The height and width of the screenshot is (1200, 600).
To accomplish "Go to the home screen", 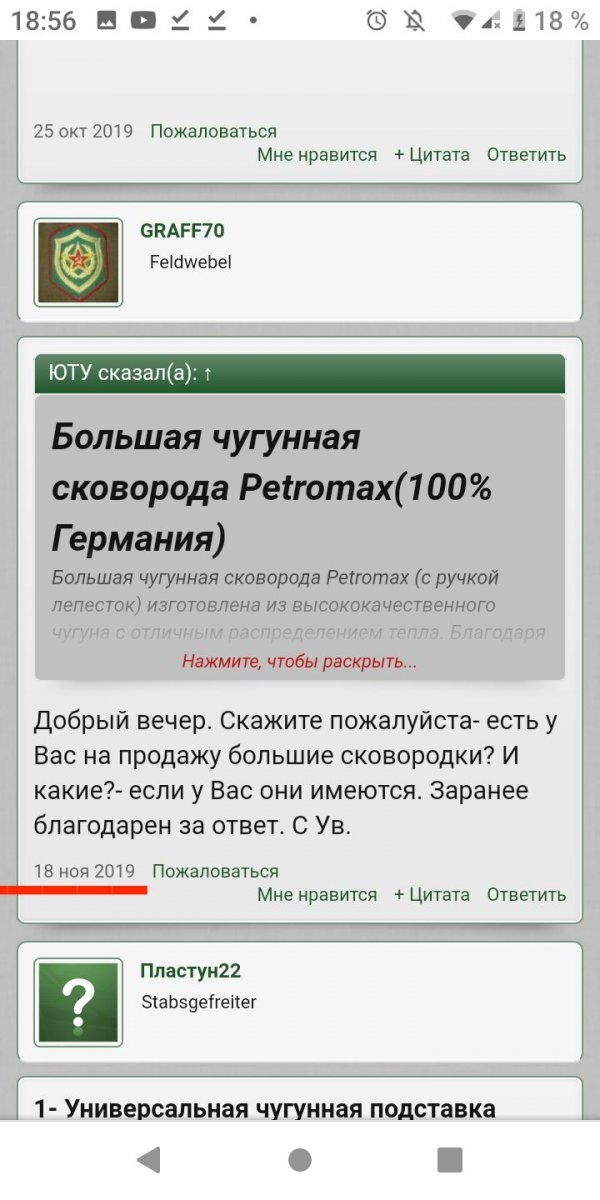I will (299, 1160).
